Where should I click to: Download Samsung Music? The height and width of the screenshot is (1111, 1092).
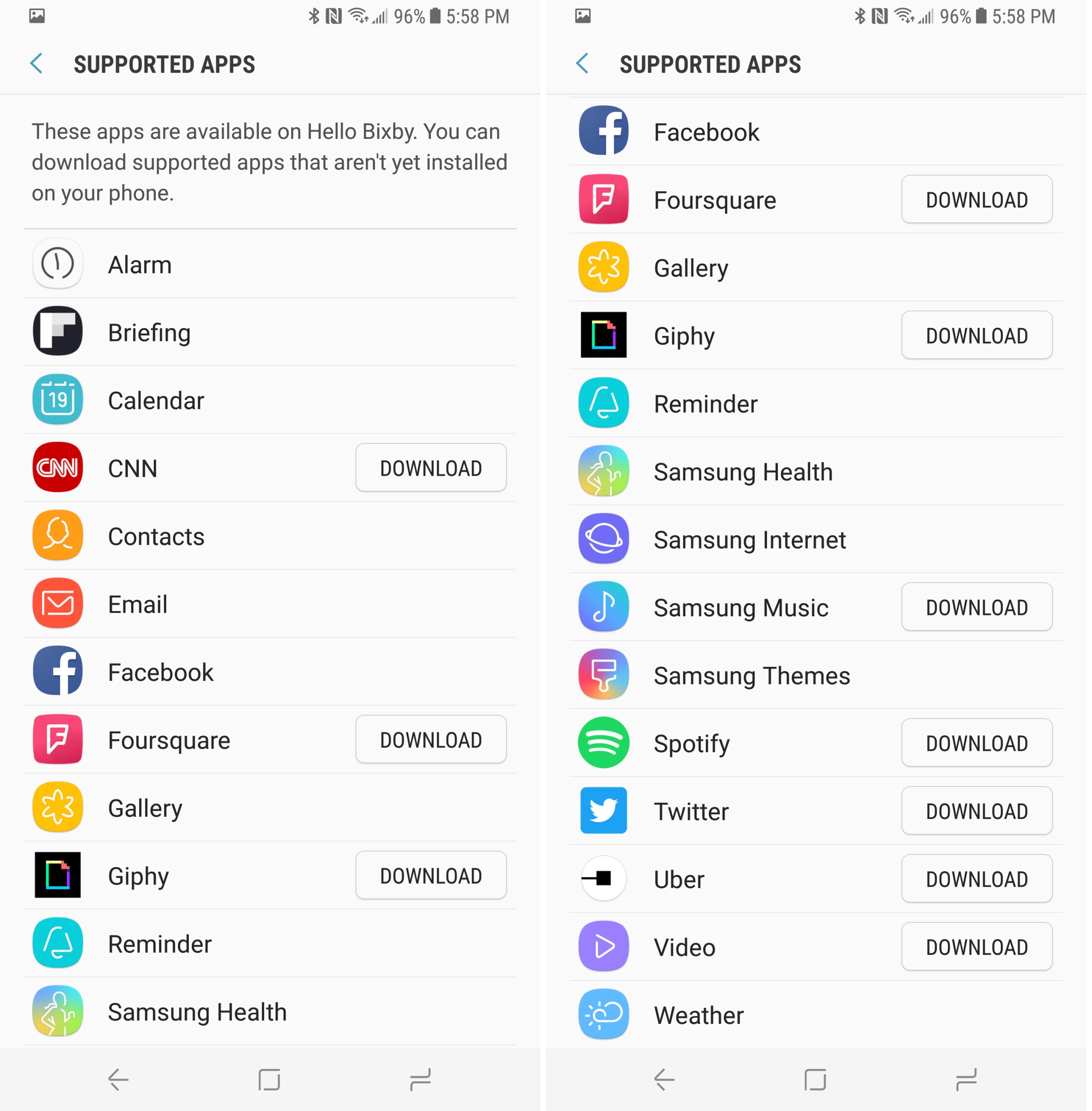[x=976, y=607]
